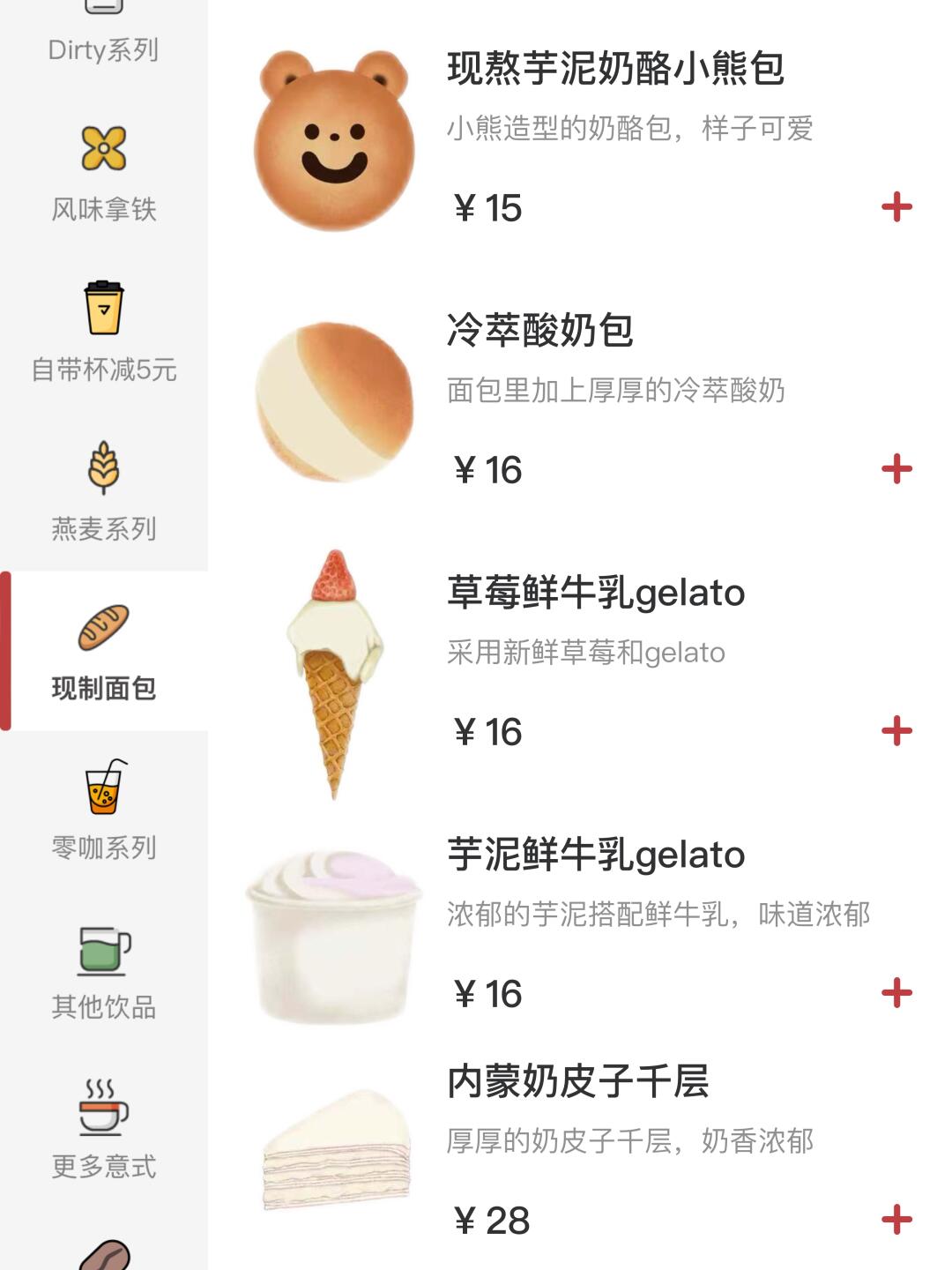
Task: Open the 内蒙奶皮子千层 cake image
Action: pos(336,1151)
